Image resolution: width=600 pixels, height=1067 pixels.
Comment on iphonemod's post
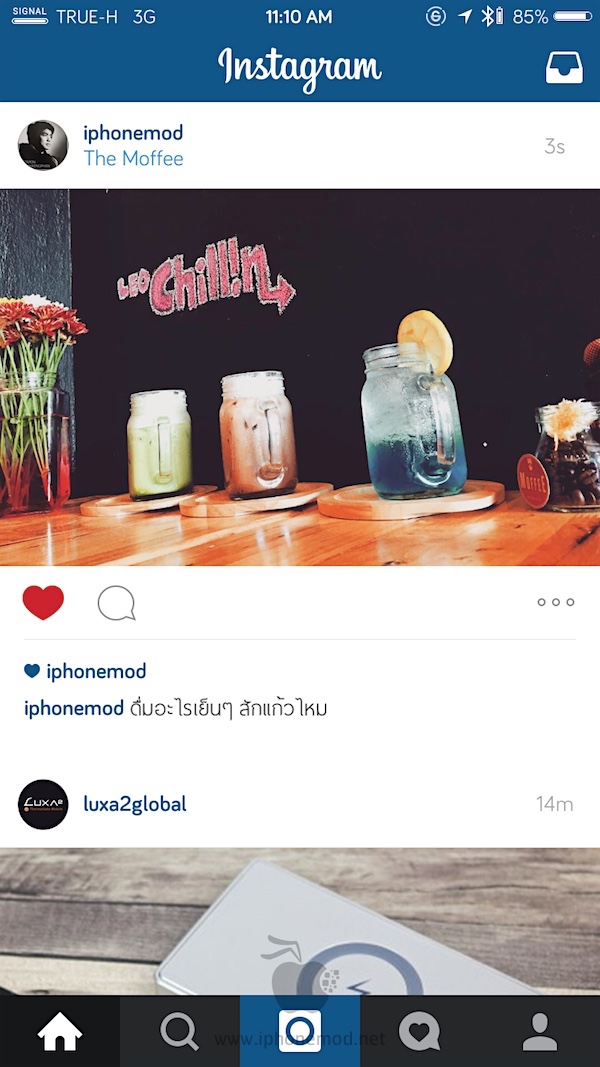tap(116, 603)
